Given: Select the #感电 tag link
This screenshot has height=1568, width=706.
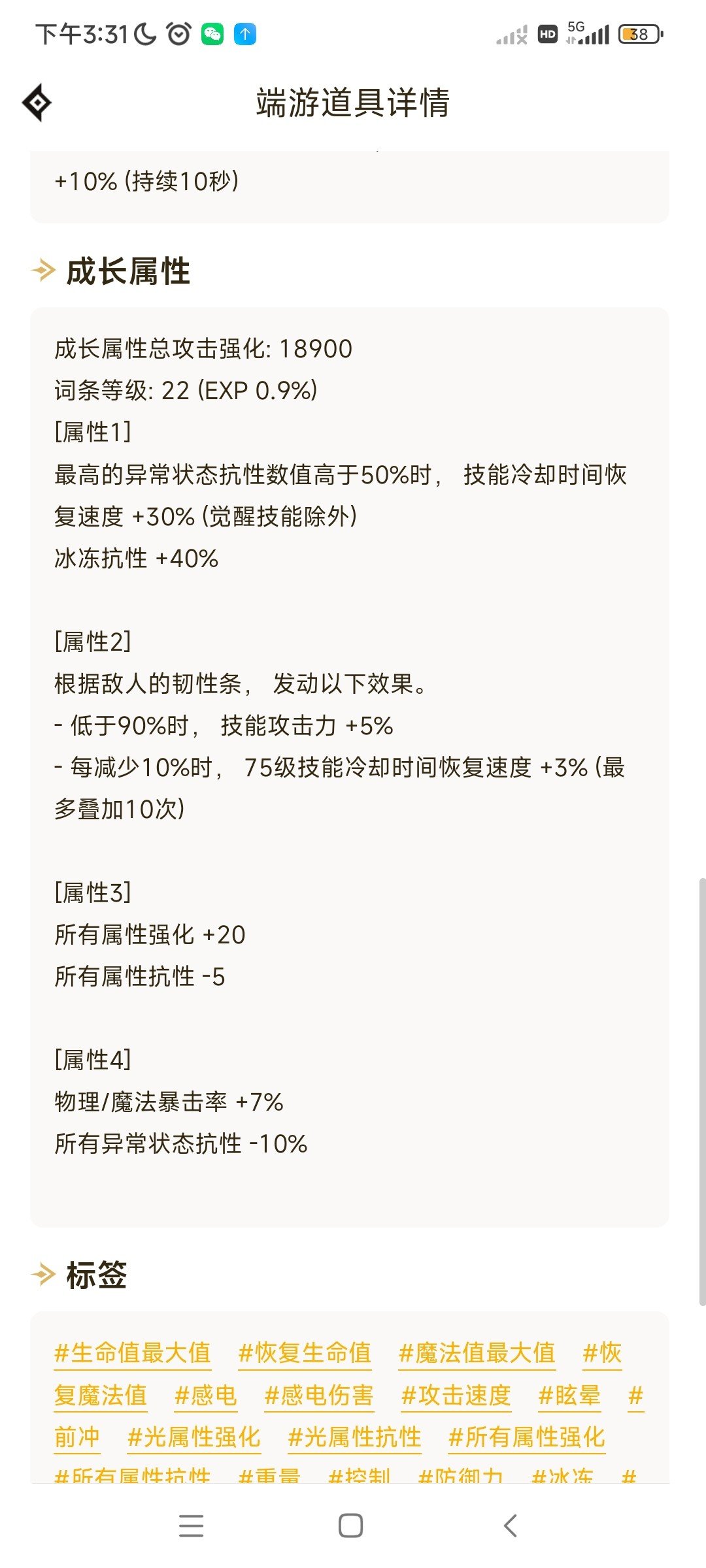Looking at the screenshot, I should 205,1396.
